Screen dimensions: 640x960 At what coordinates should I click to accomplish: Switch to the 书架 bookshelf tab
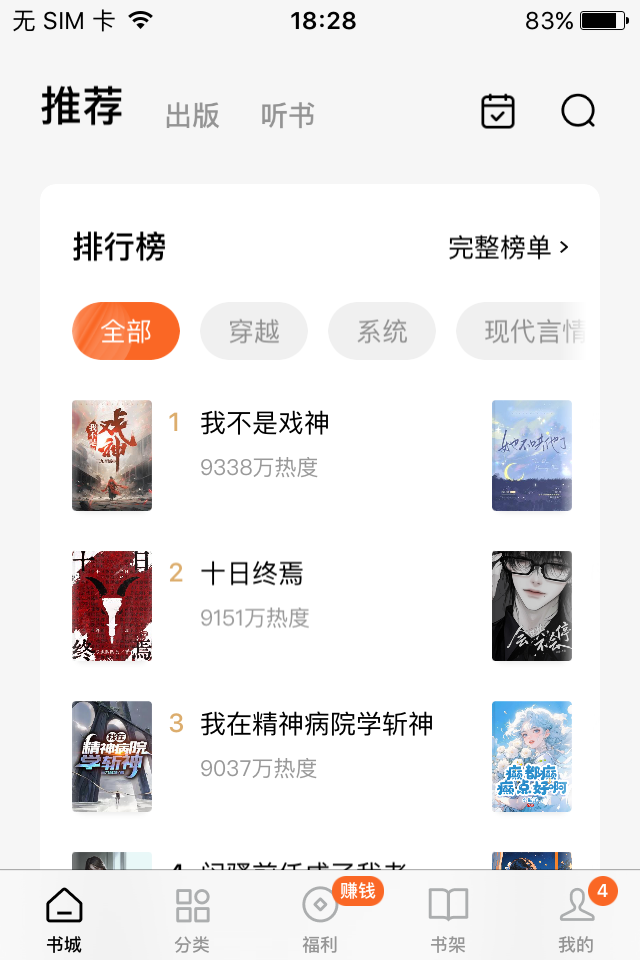[448, 918]
